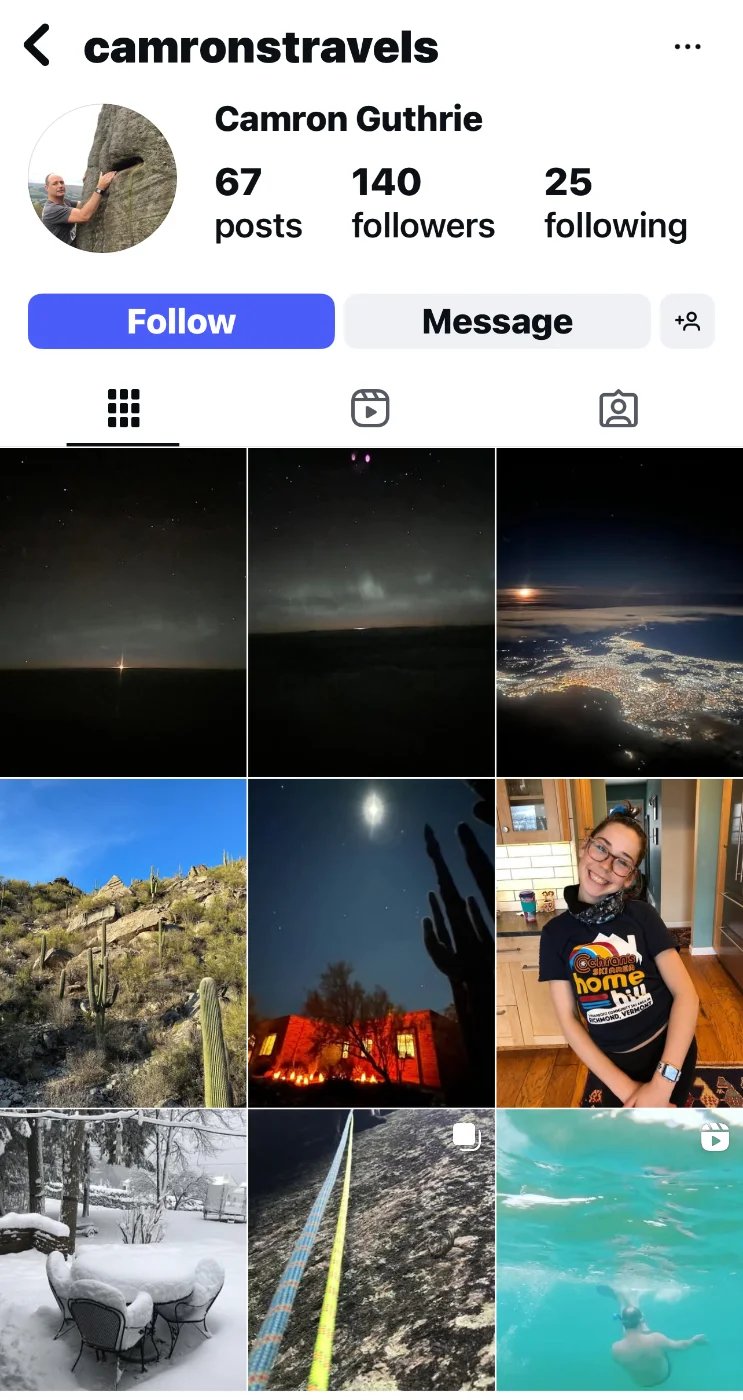This screenshot has height=1400, width=743.
Task: Message Camron Guthrie
Action: pos(497,321)
